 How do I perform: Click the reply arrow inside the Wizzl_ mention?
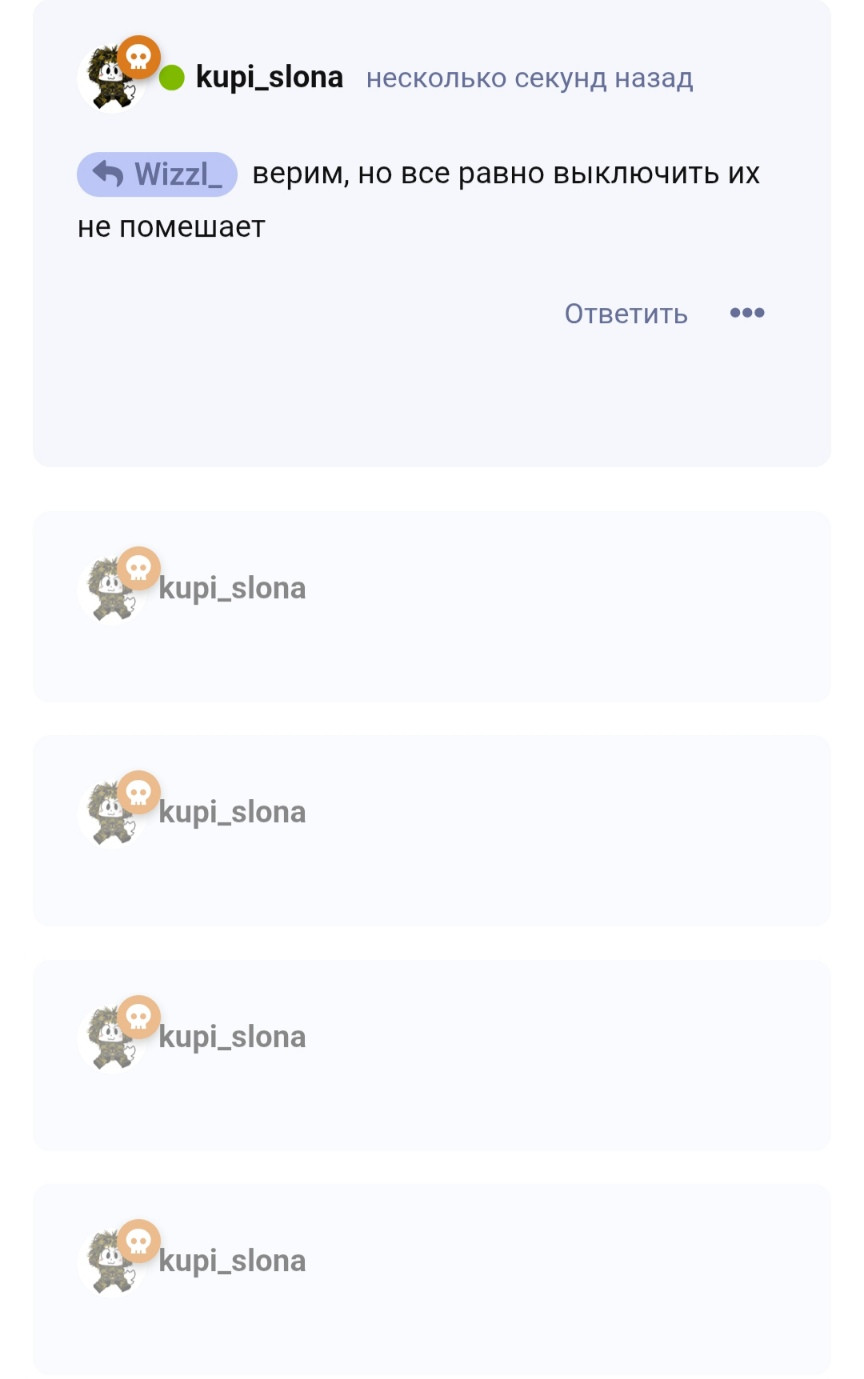click(107, 172)
